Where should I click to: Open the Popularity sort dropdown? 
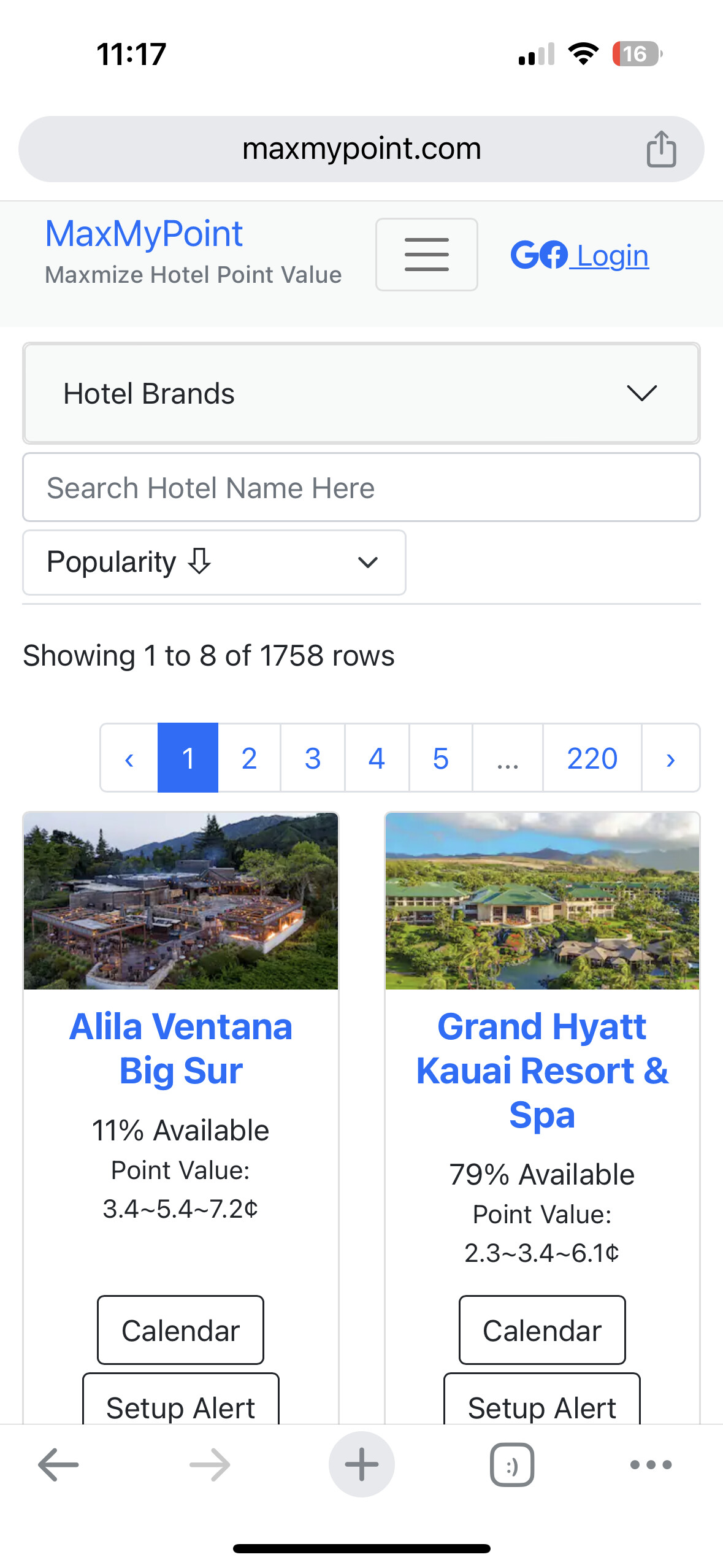click(x=213, y=562)
